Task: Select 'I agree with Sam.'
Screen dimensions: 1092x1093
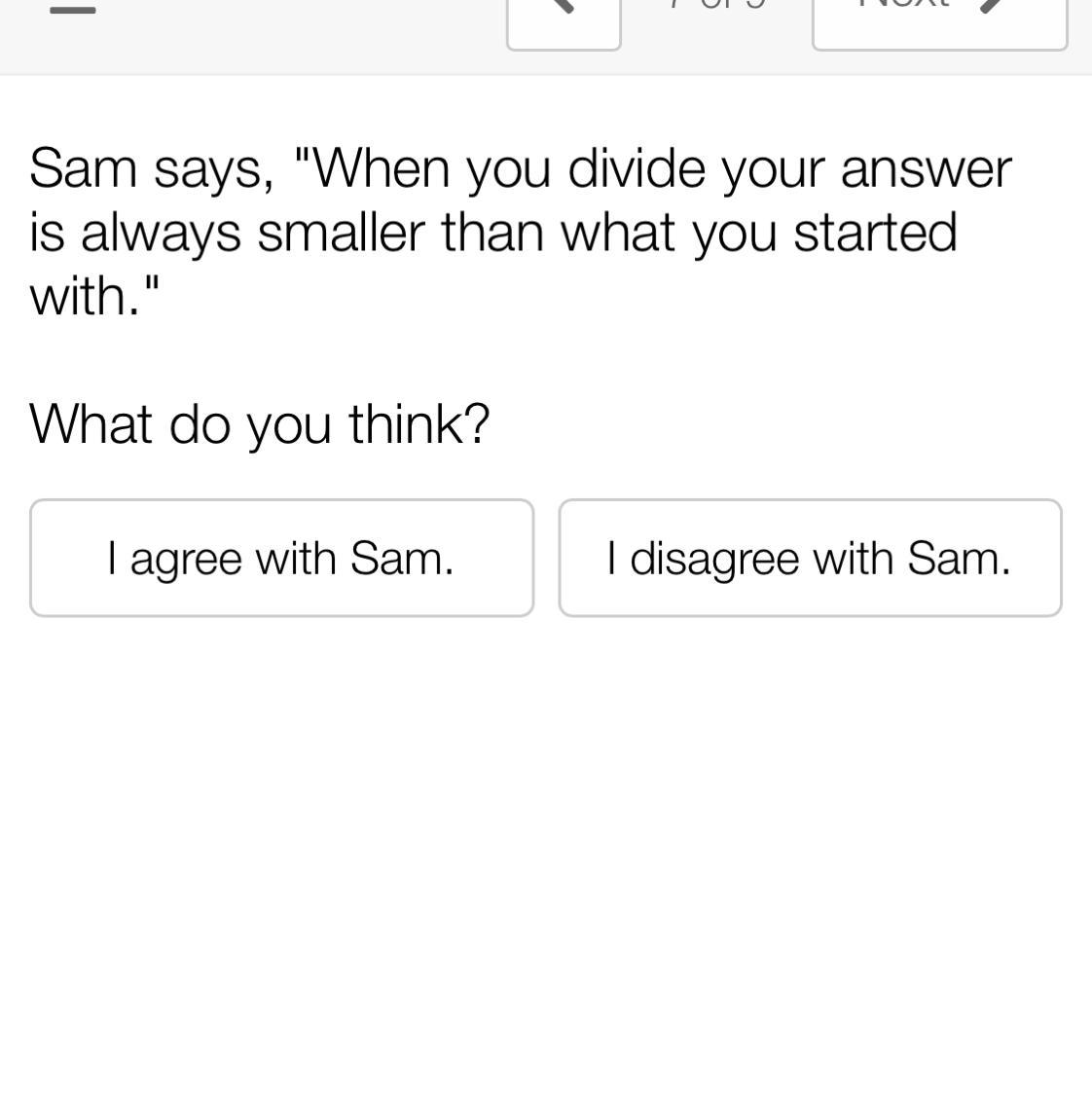Action: pyautogui.click(x=281, y=558)
